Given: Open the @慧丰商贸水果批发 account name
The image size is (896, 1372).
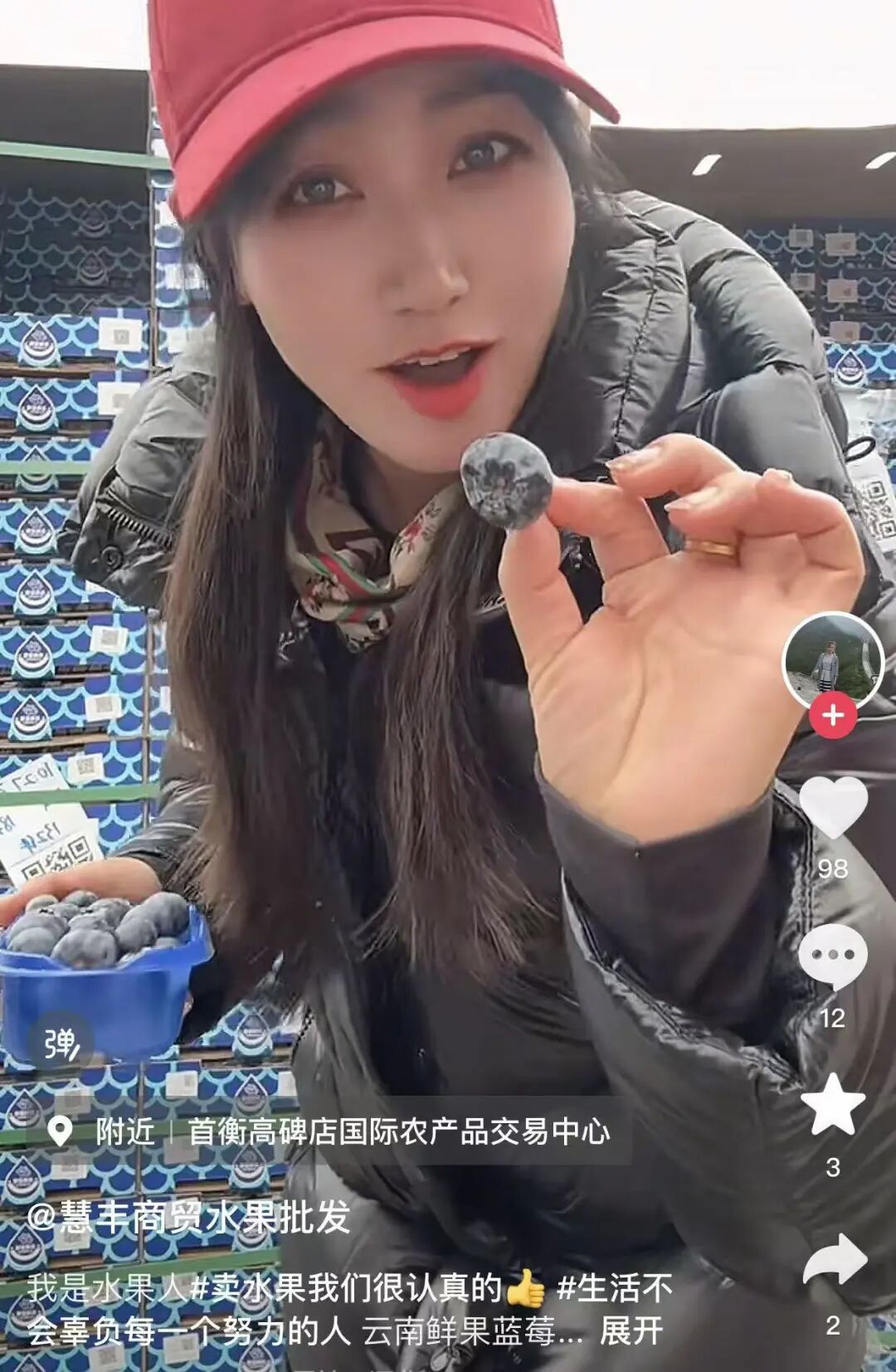Looking at the screenshot, I should click(189, 1217).
